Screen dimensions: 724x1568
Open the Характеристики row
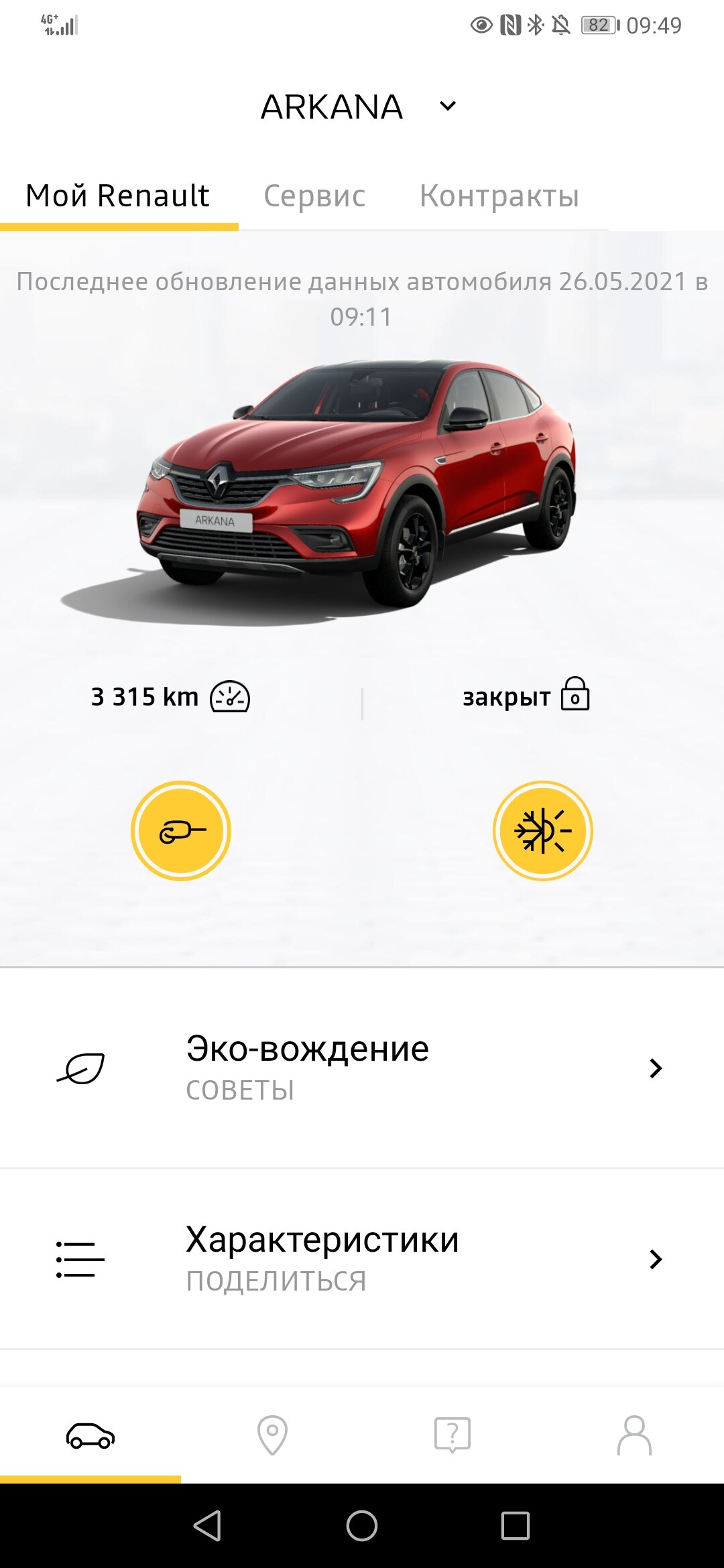[362, 1259]
